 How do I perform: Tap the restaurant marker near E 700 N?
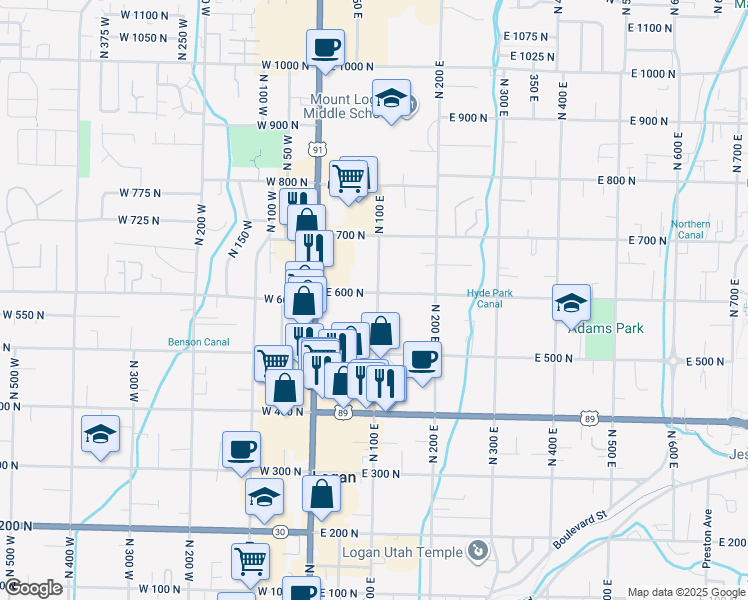coord(314,247)
